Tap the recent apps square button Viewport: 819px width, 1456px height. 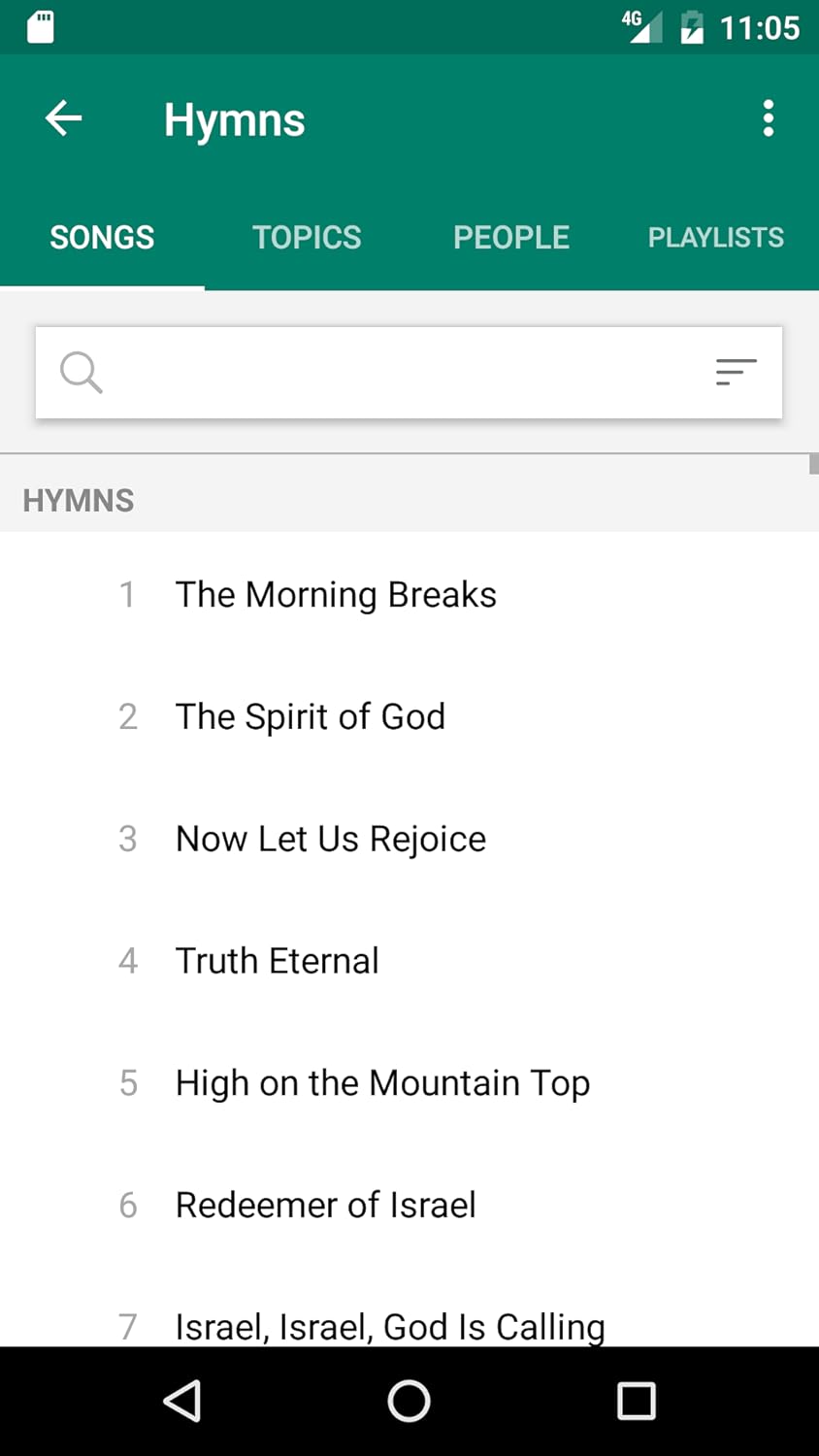click(x=636, y=1400)
